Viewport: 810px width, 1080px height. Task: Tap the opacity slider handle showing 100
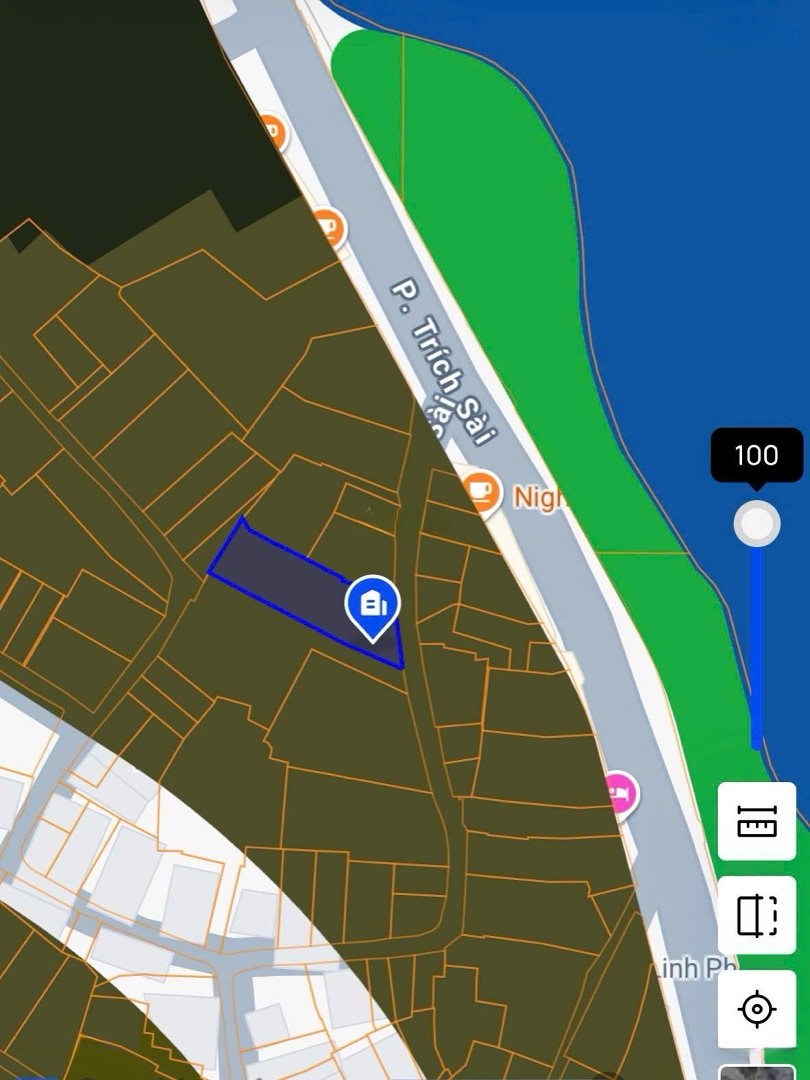(757, 523)
